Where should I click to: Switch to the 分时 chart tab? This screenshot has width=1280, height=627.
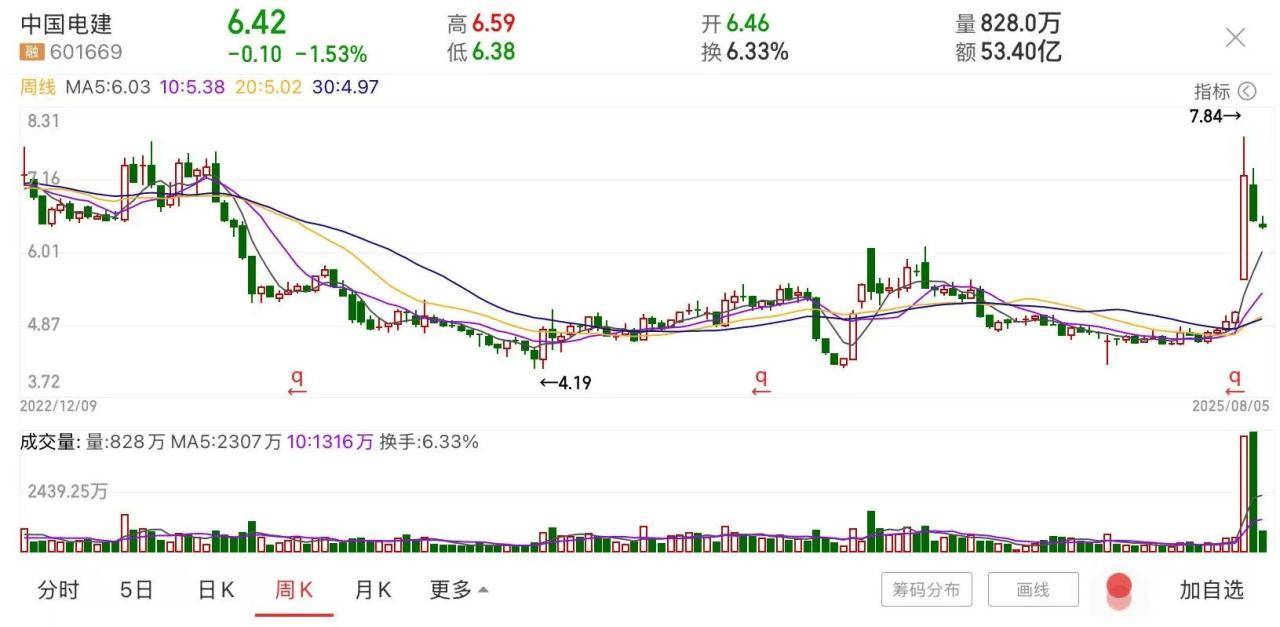point(58,590)
